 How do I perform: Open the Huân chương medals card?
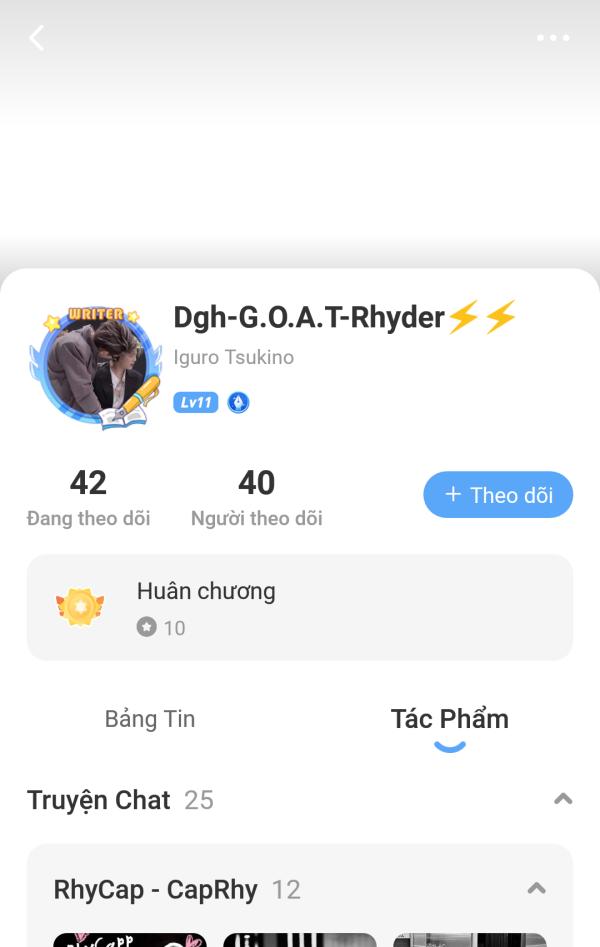300,607
